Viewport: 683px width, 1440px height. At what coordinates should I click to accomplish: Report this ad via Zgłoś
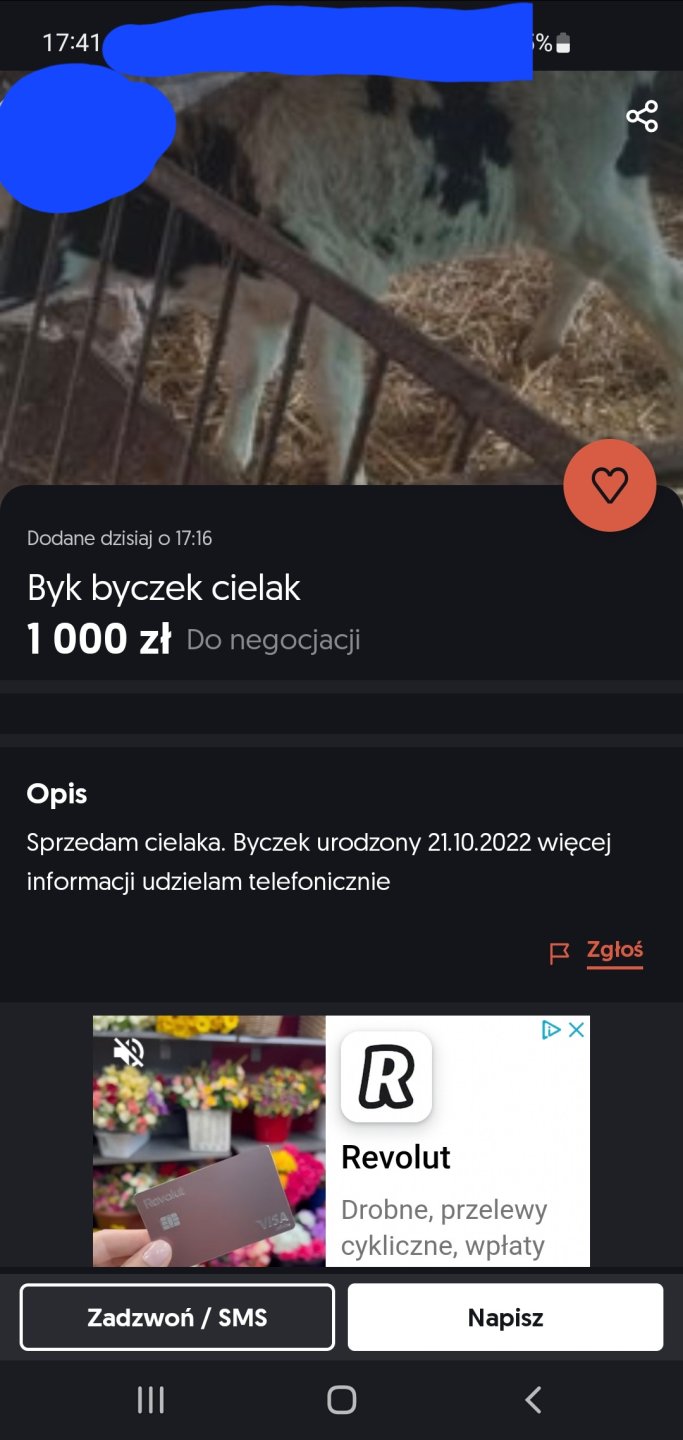click(x=613, y=950)
